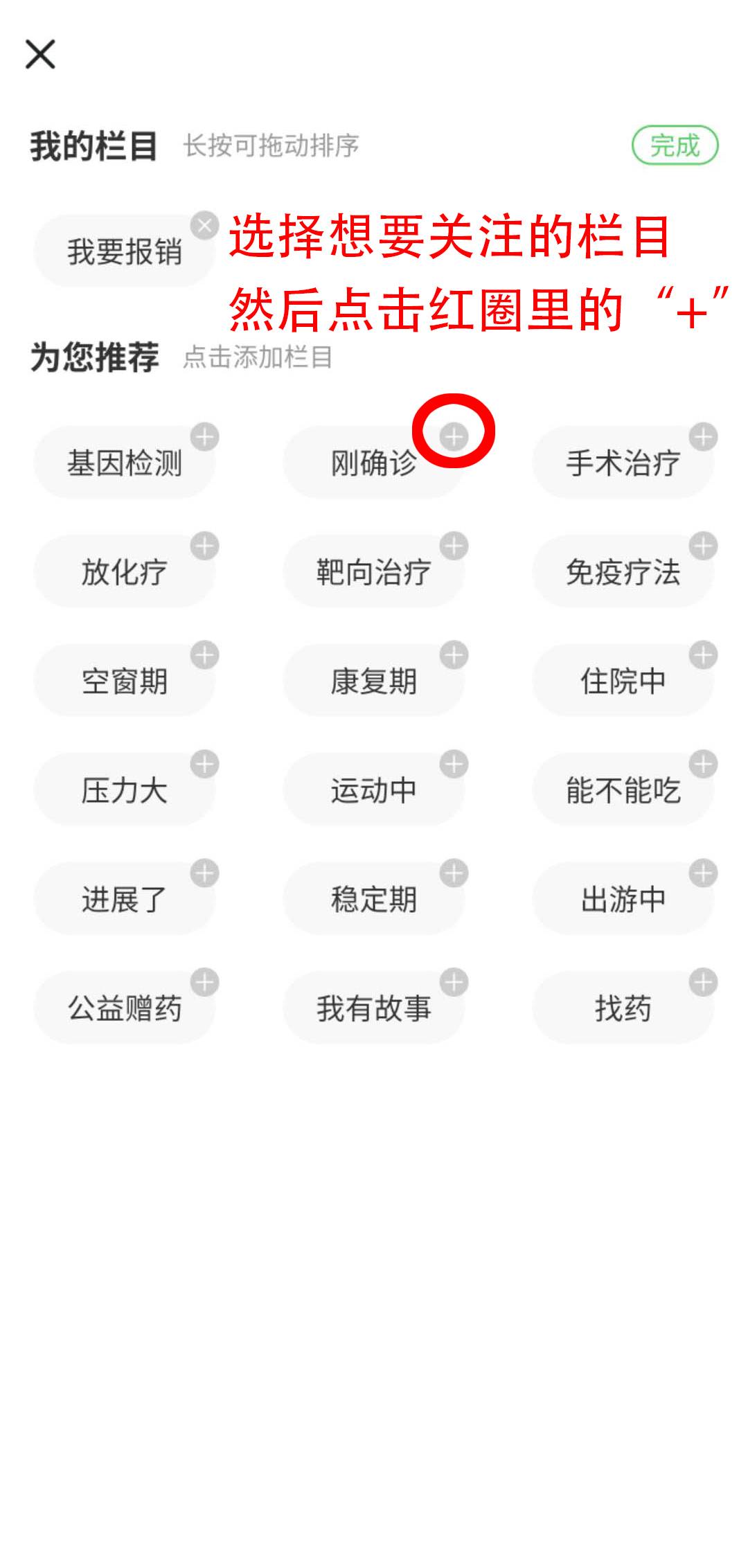
Task: Tap 完成 to finish editing
Action: pyautogui.click(x=675, y=145)
